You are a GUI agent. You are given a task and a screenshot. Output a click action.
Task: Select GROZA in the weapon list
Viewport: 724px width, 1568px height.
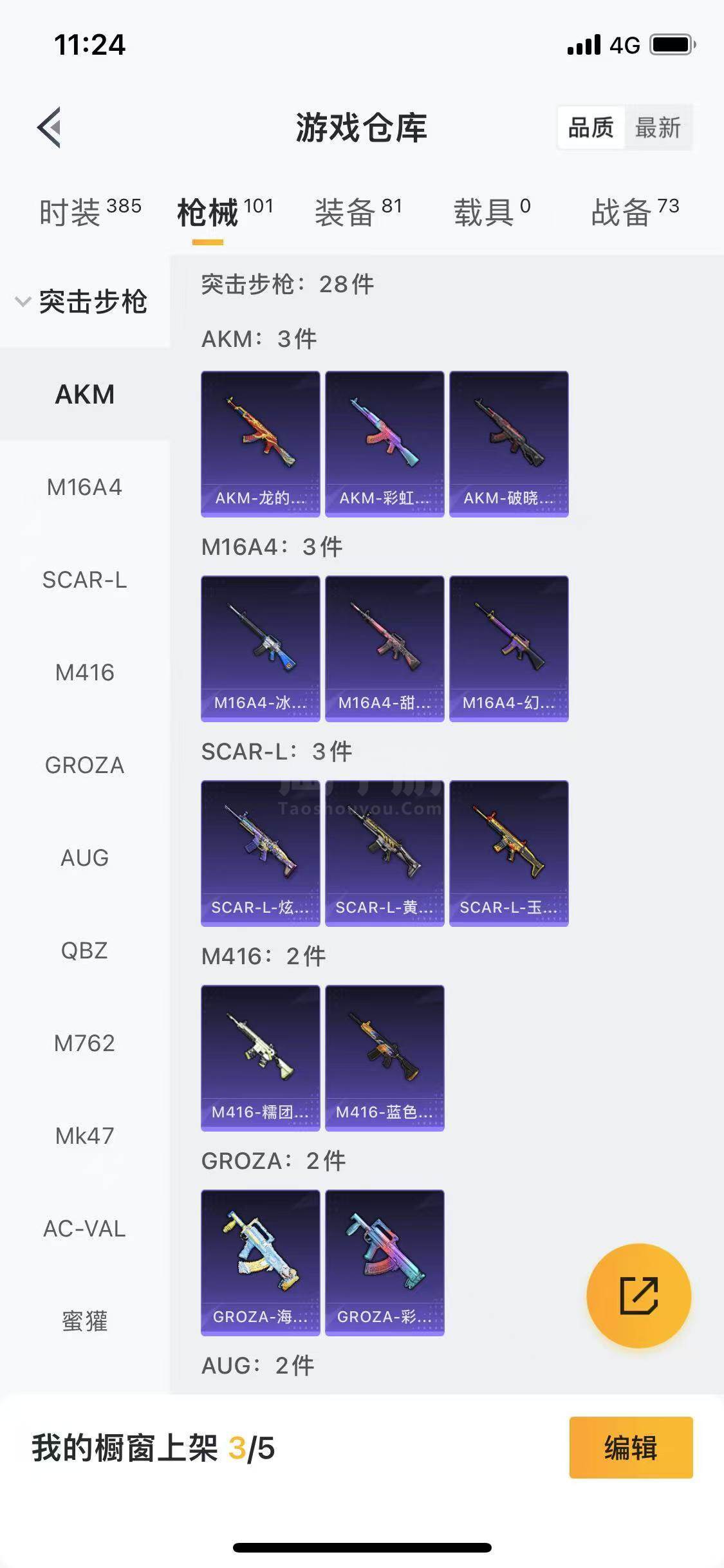[84, 765]
